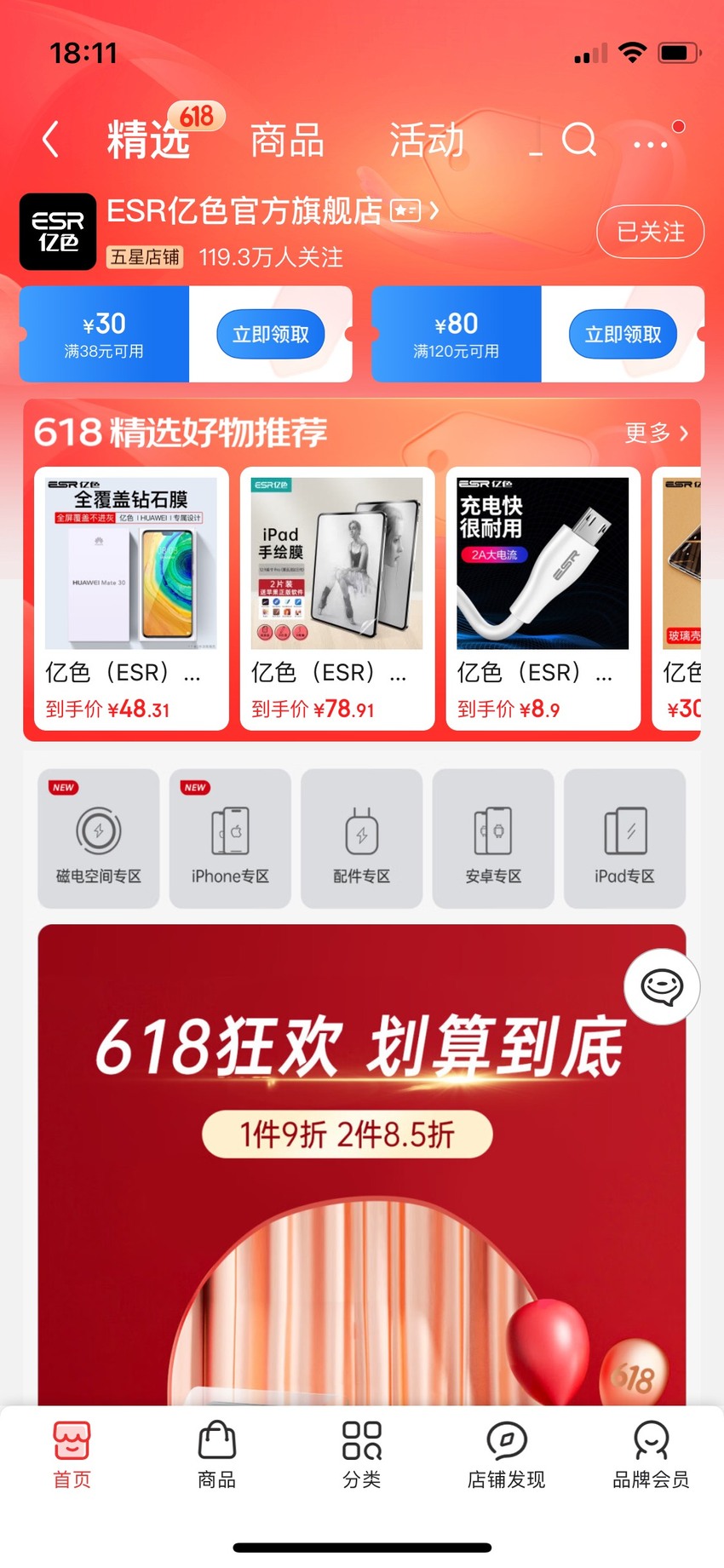This screenshot has width=724, height=1568.
Task: Go to the 品牌会员 bottom tab
Action: 651,1456
